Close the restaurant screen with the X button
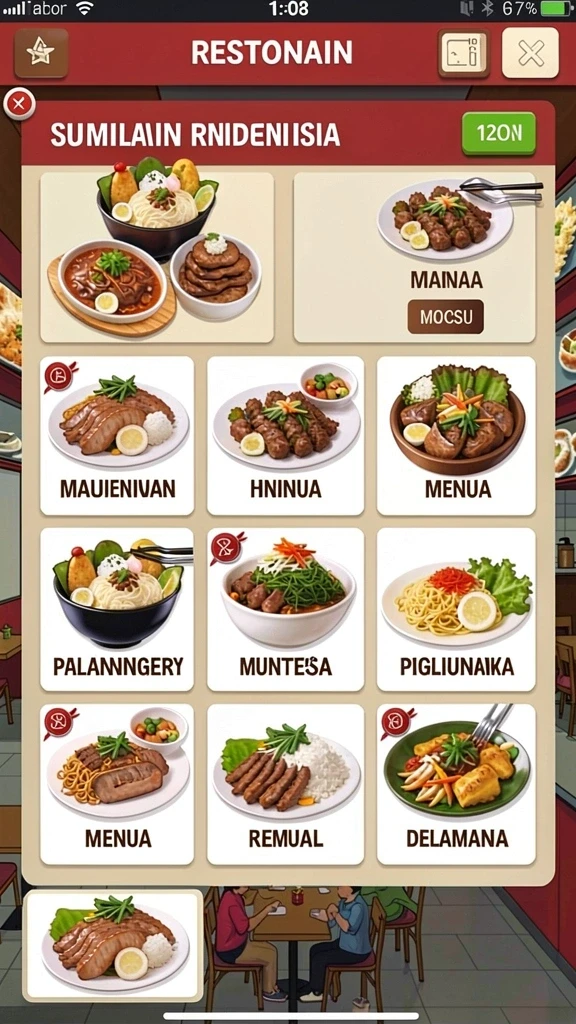Image resolution: width=576 pixels, height=1024 pixels. coord(530,53)
